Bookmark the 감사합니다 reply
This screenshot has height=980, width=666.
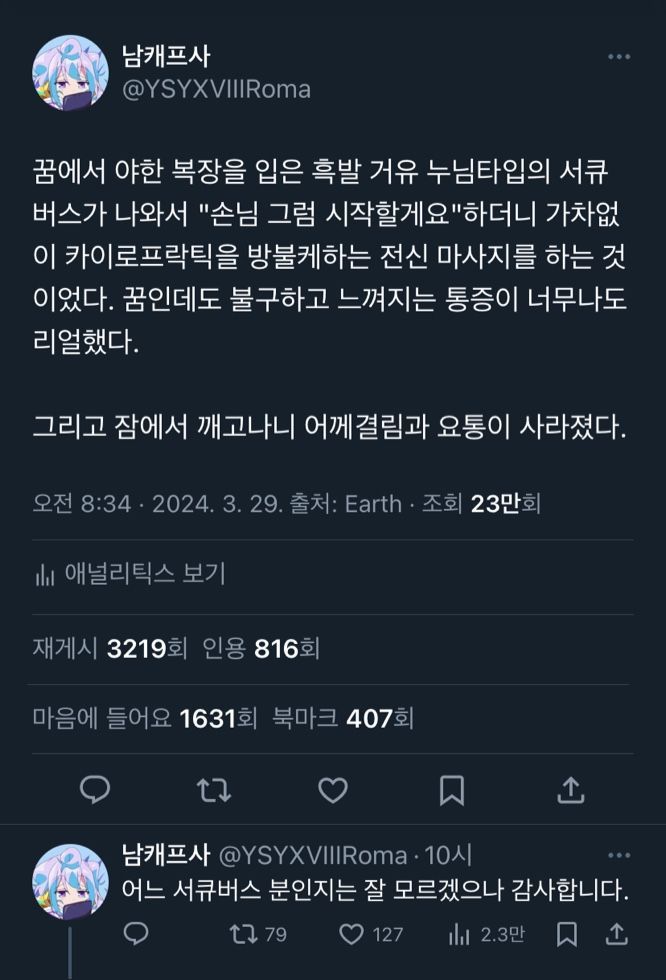click(568, 934)
